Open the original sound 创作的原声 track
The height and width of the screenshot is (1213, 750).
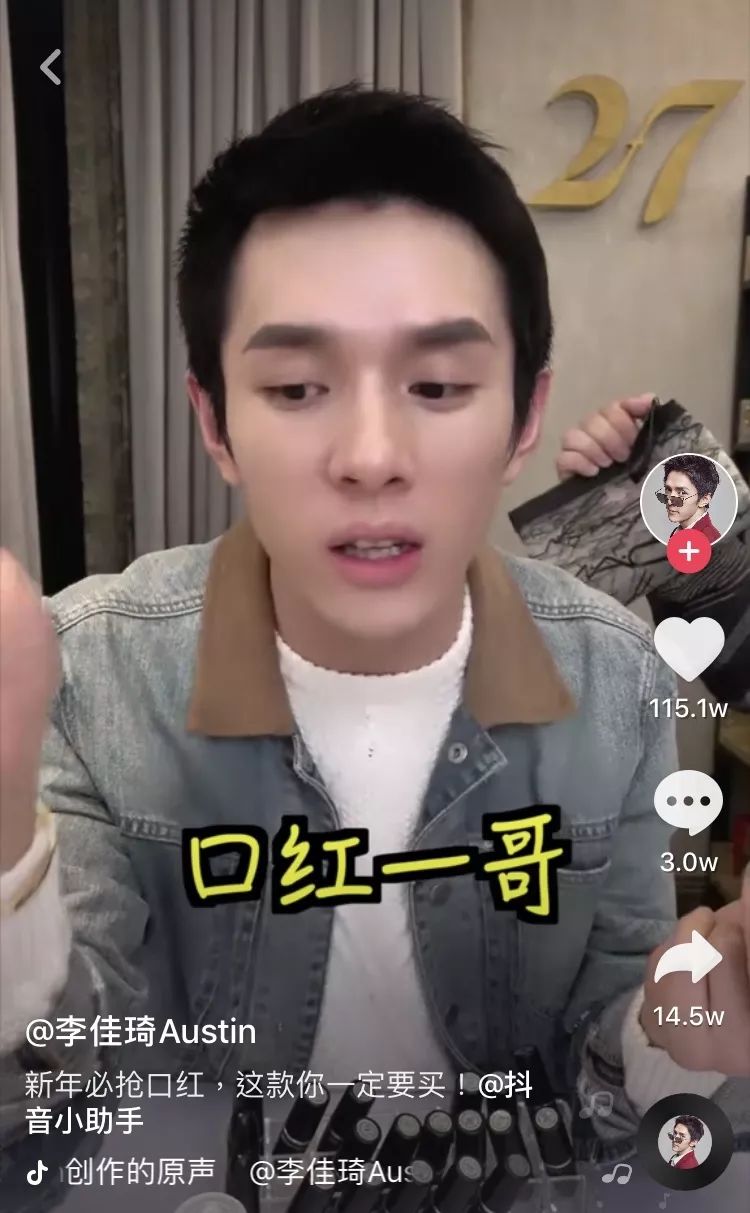point(140,1172)
